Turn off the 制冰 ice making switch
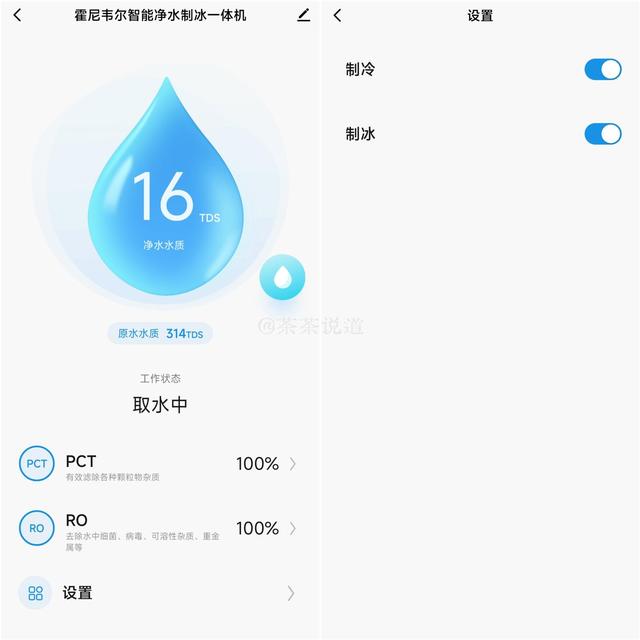 [x=603, y=134]
